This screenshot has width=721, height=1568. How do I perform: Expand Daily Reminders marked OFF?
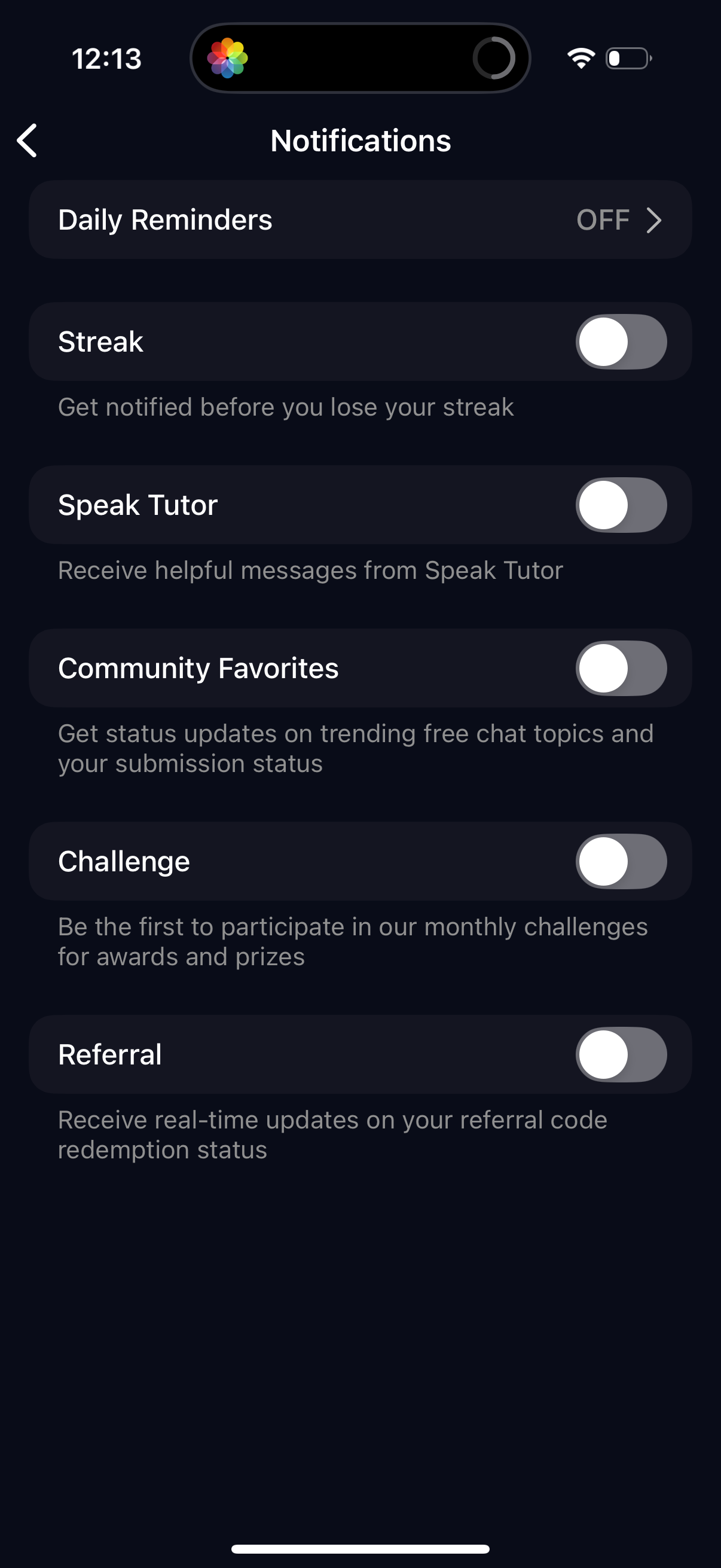(x=360, y=220)
